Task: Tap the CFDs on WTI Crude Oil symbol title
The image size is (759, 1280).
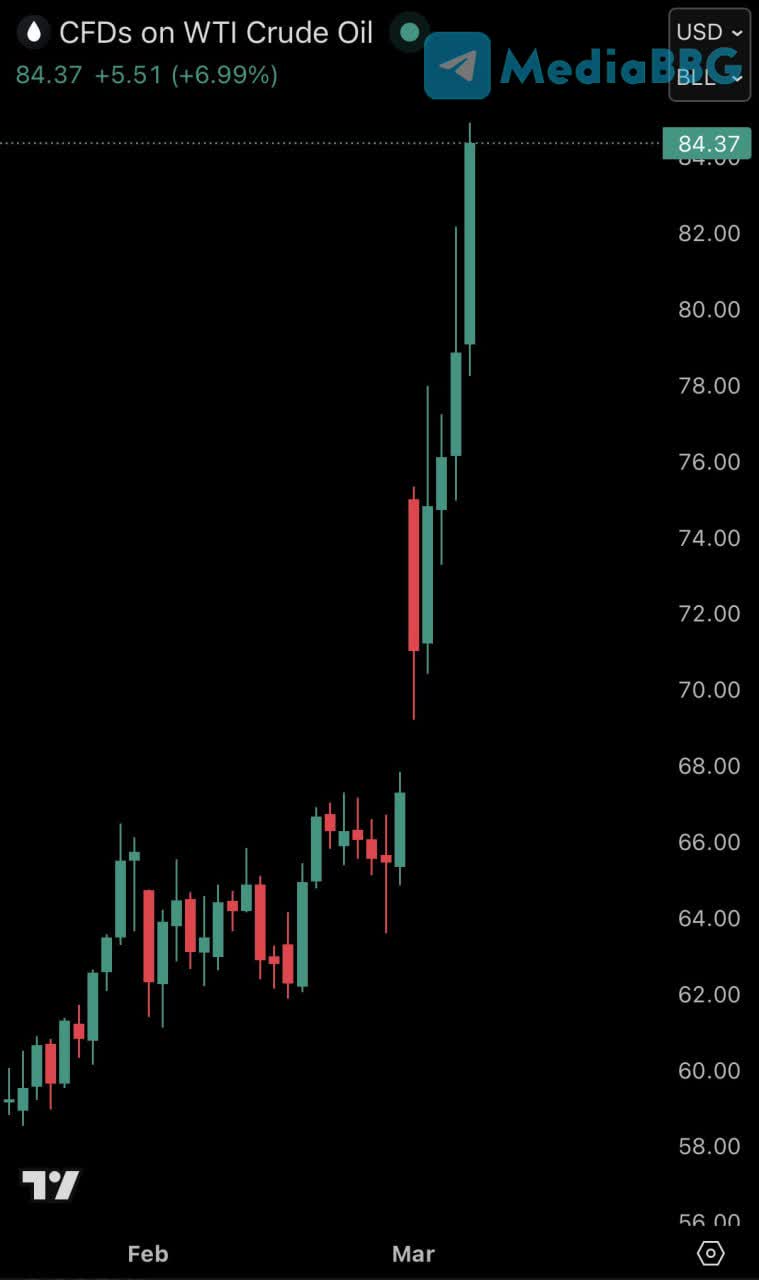Action: coord(215,33)
